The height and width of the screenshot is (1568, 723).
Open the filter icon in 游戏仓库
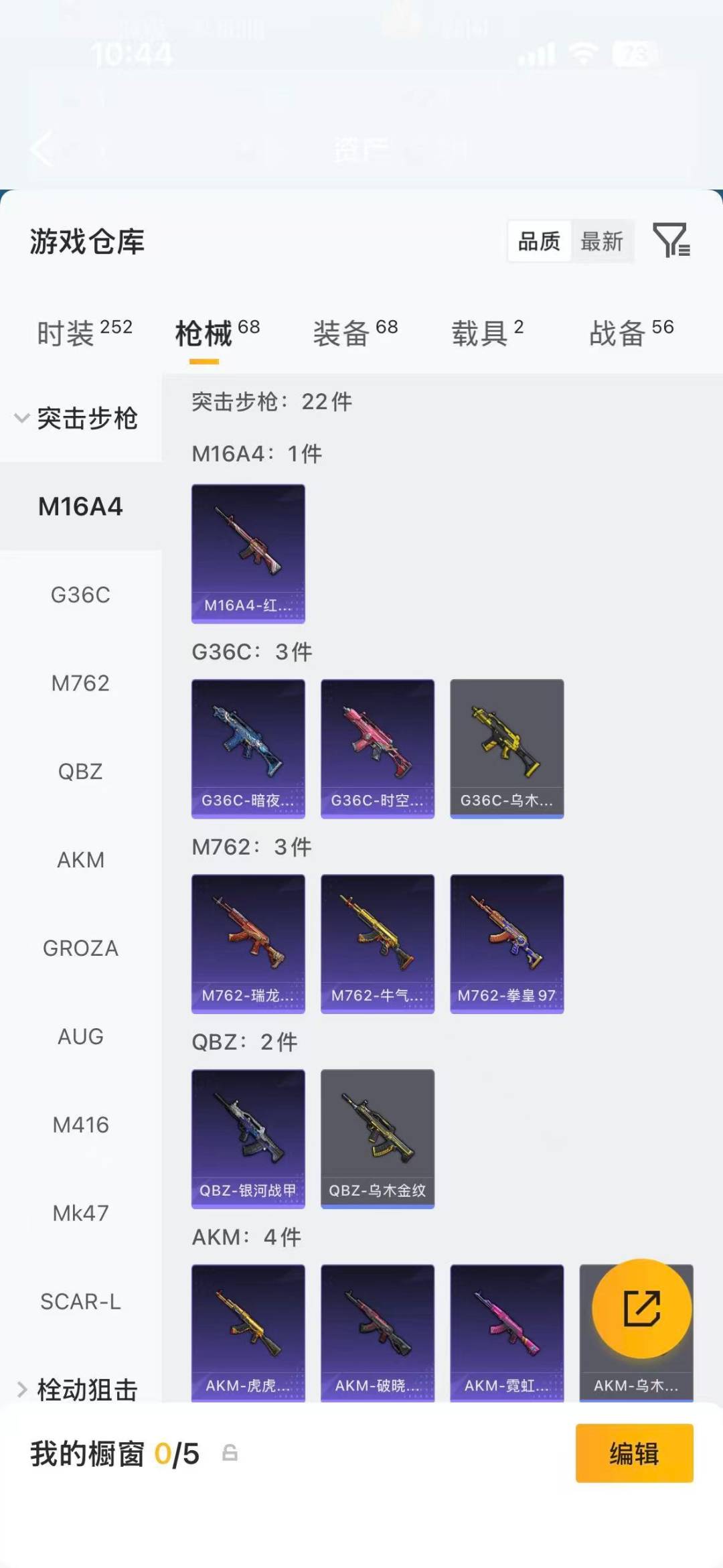click(671, 240)
